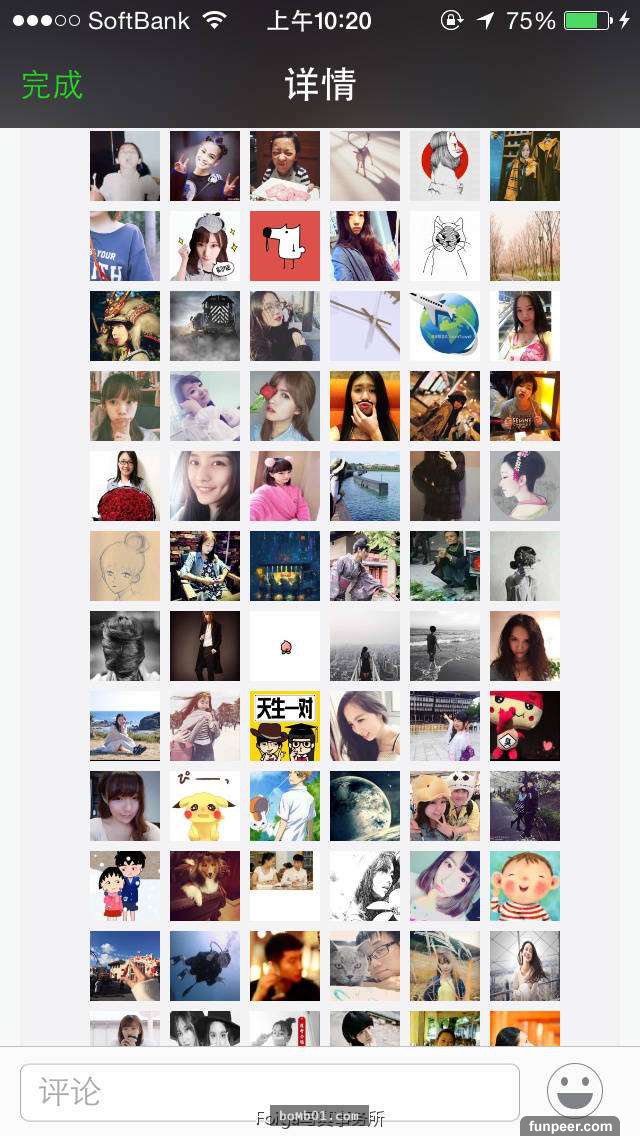Open the pencil girl sketch avatar
The image size is (640, 1136).
point(125,566)
